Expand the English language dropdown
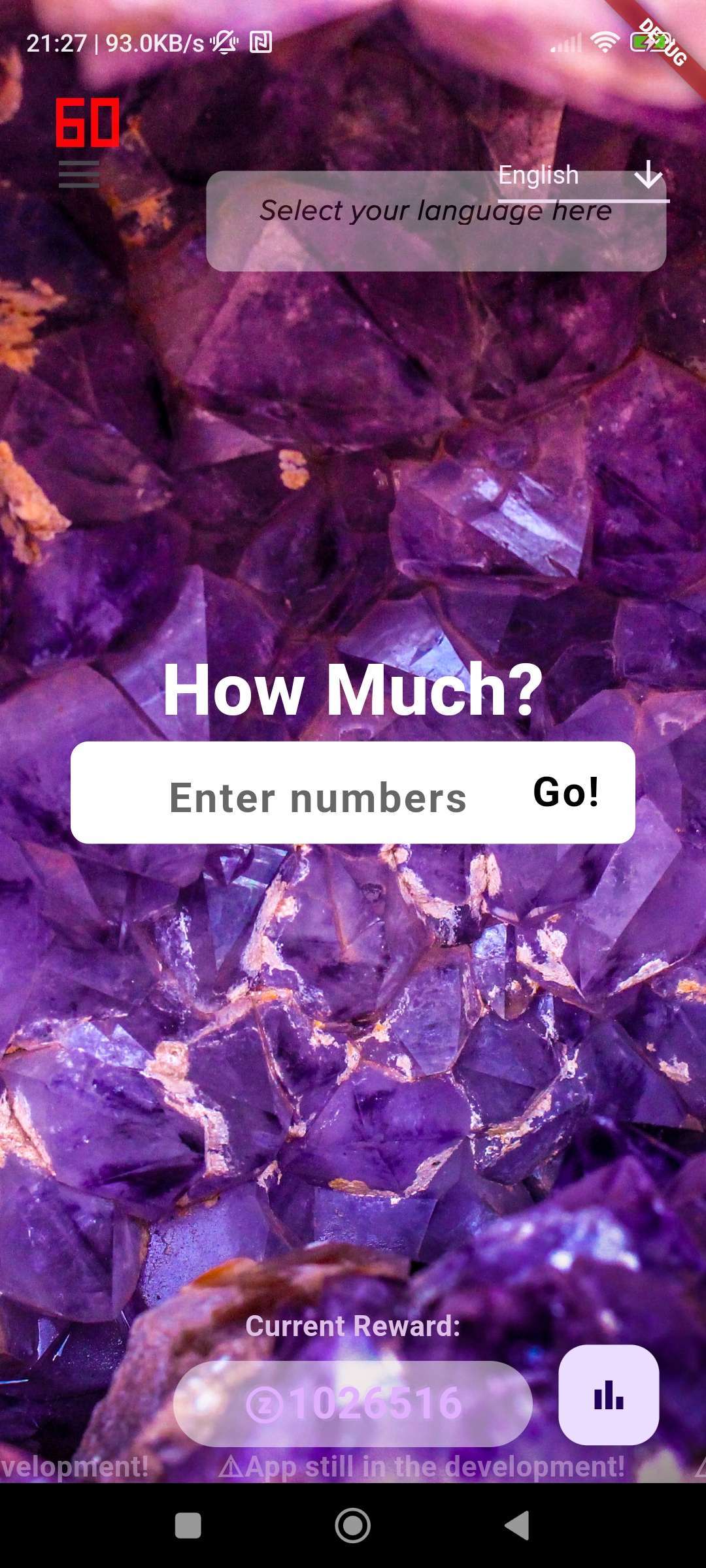The width and height of the screenshot is (706, 1568). [582, 176]
